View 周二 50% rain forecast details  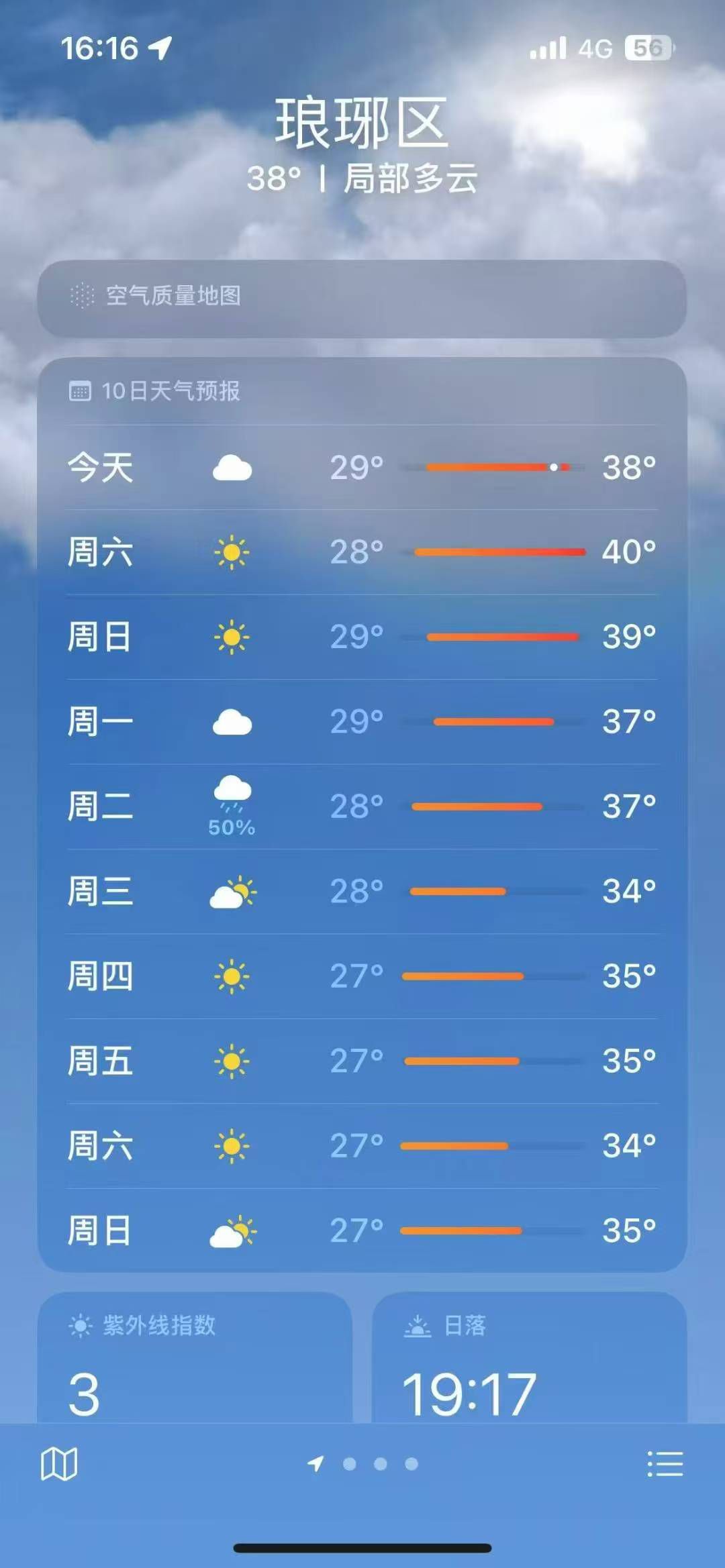click(x=362, y=806)
